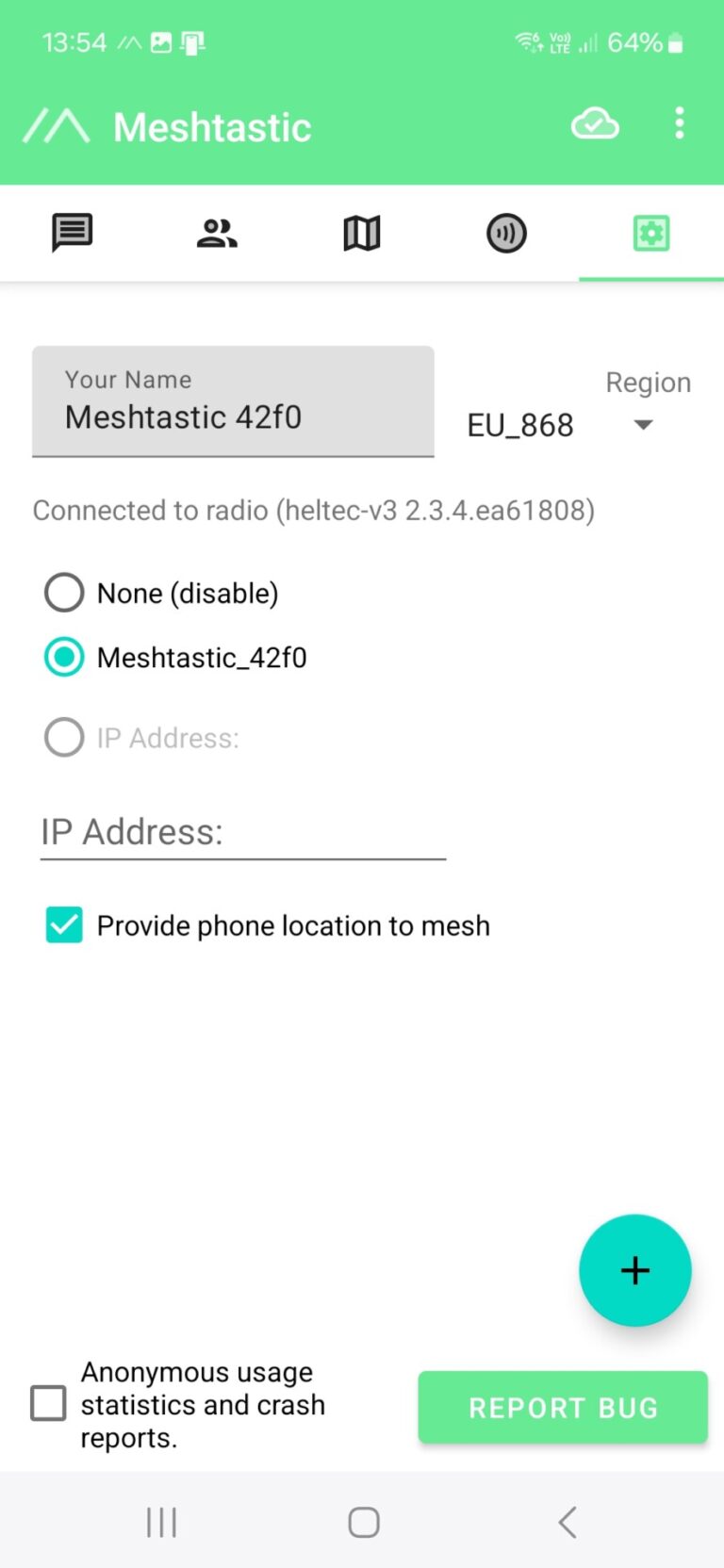The width and height of the screenshot is (724, 1568).
Task: Open the Channel settings tab icon
Action: pos(506,233)
